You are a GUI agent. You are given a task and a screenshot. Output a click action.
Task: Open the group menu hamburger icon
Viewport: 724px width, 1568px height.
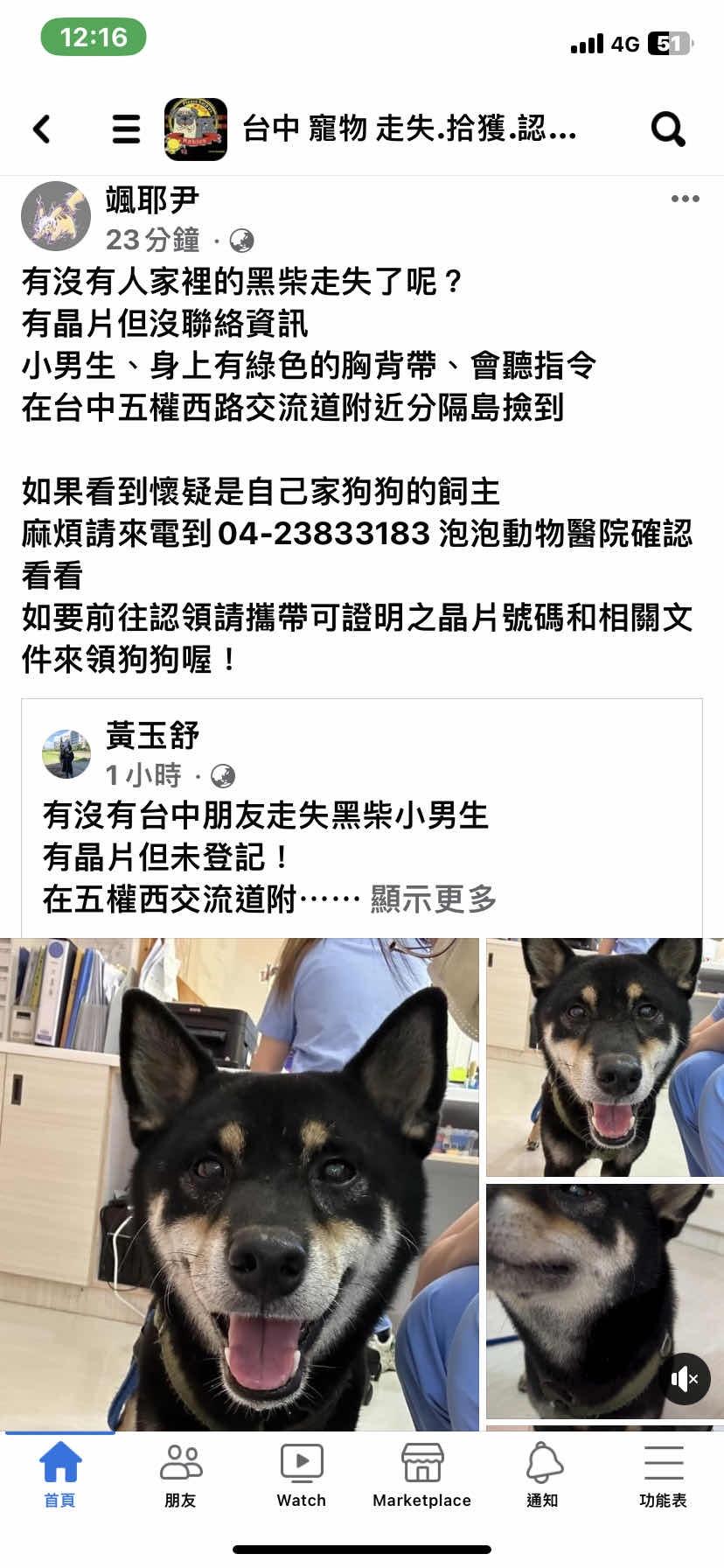(x=126, y=129)
